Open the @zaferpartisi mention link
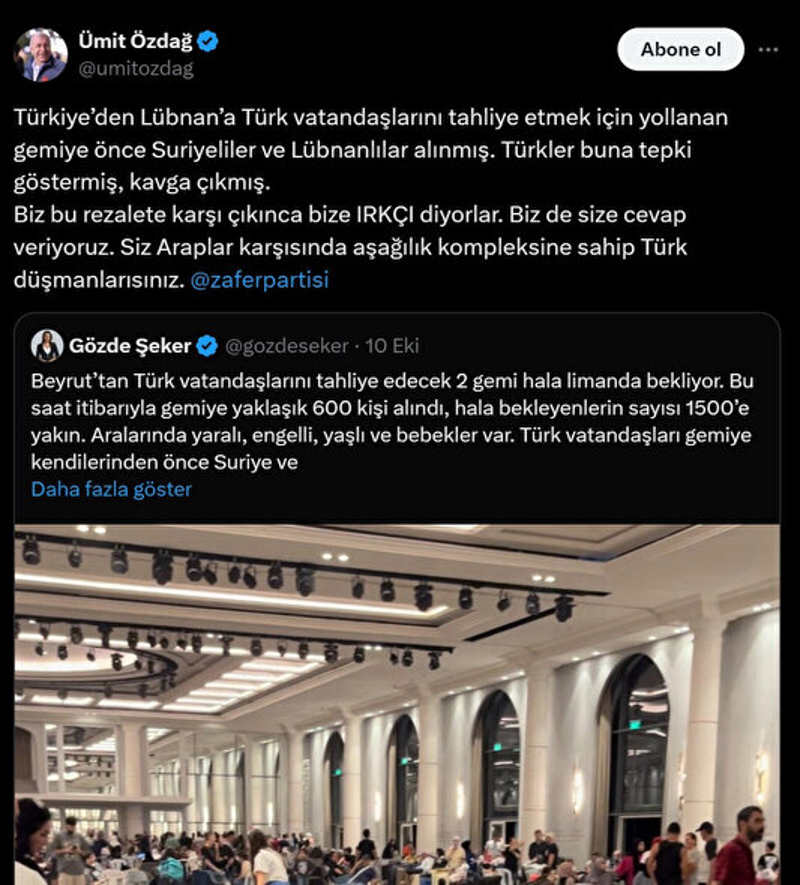The width and height of the screenshot is (800, 885). point(259,280)
